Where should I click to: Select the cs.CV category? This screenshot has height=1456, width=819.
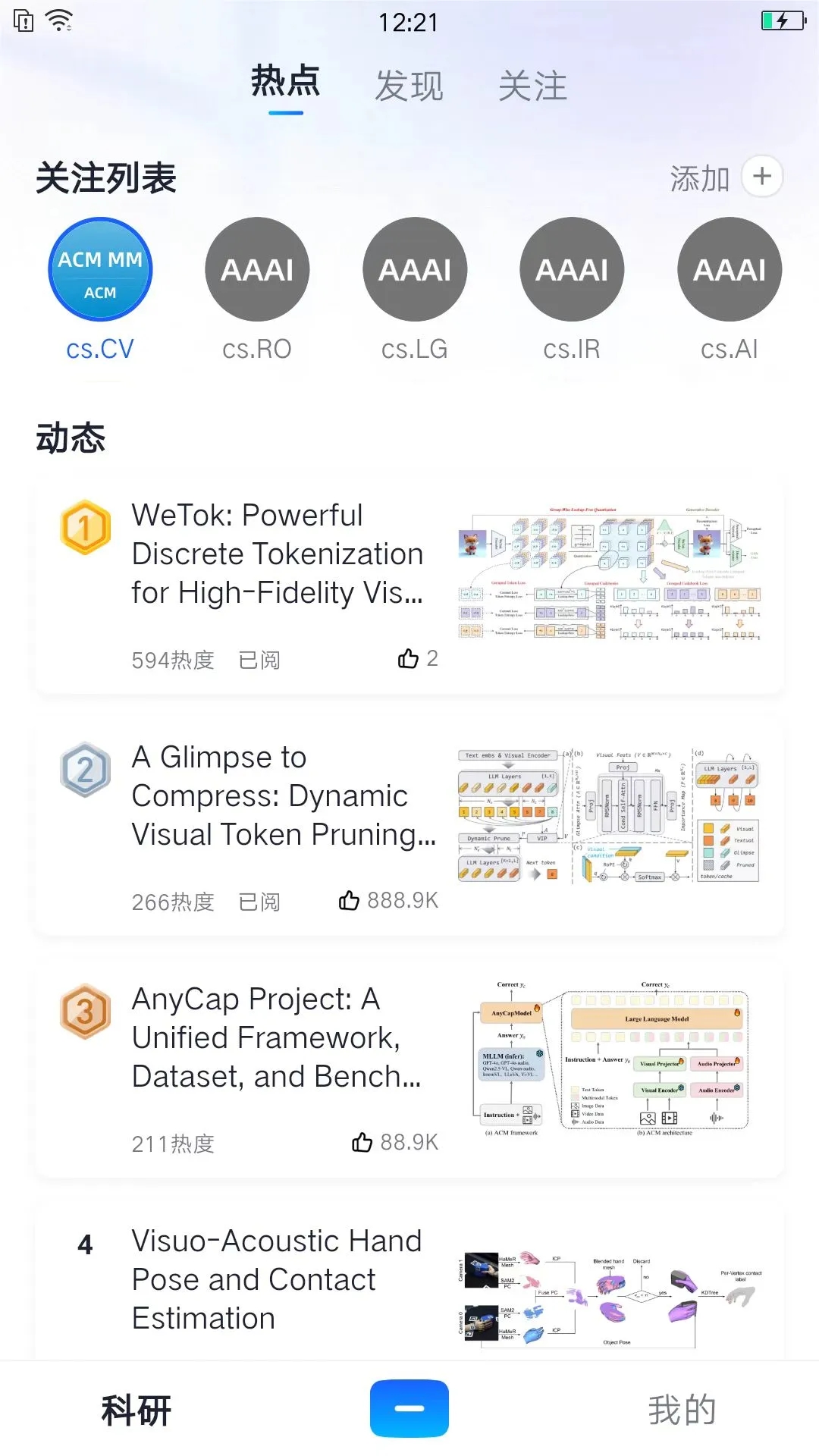pyautogui.click(x=100, y=290)
